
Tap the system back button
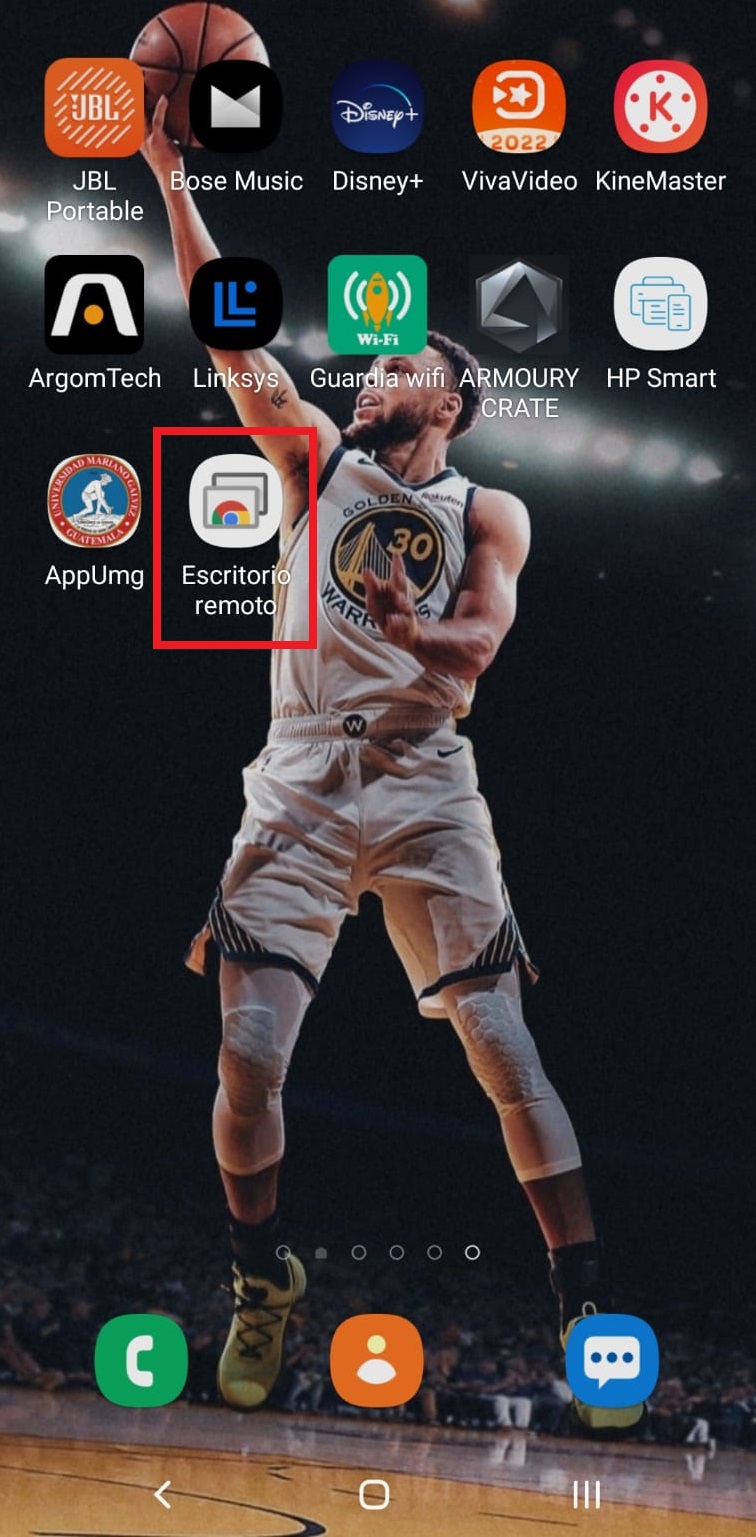point(163,1494)
